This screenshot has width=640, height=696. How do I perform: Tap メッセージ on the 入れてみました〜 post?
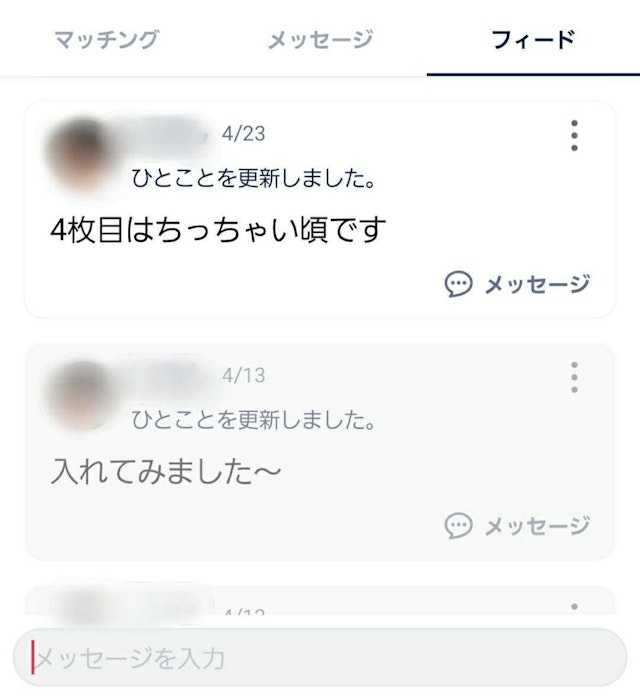click(518, 526)
